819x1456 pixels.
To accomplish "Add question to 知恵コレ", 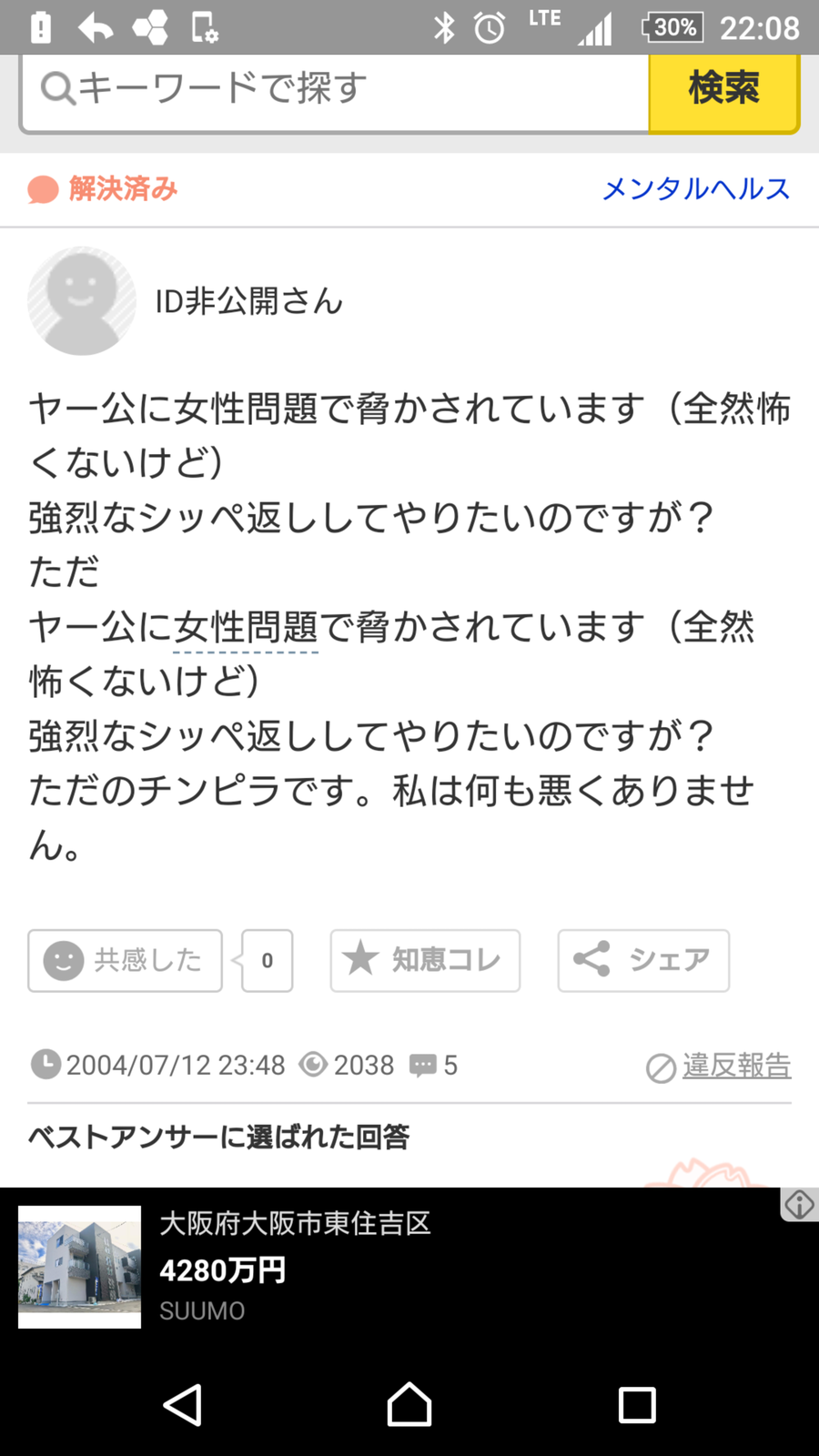I will pos(425,960).
